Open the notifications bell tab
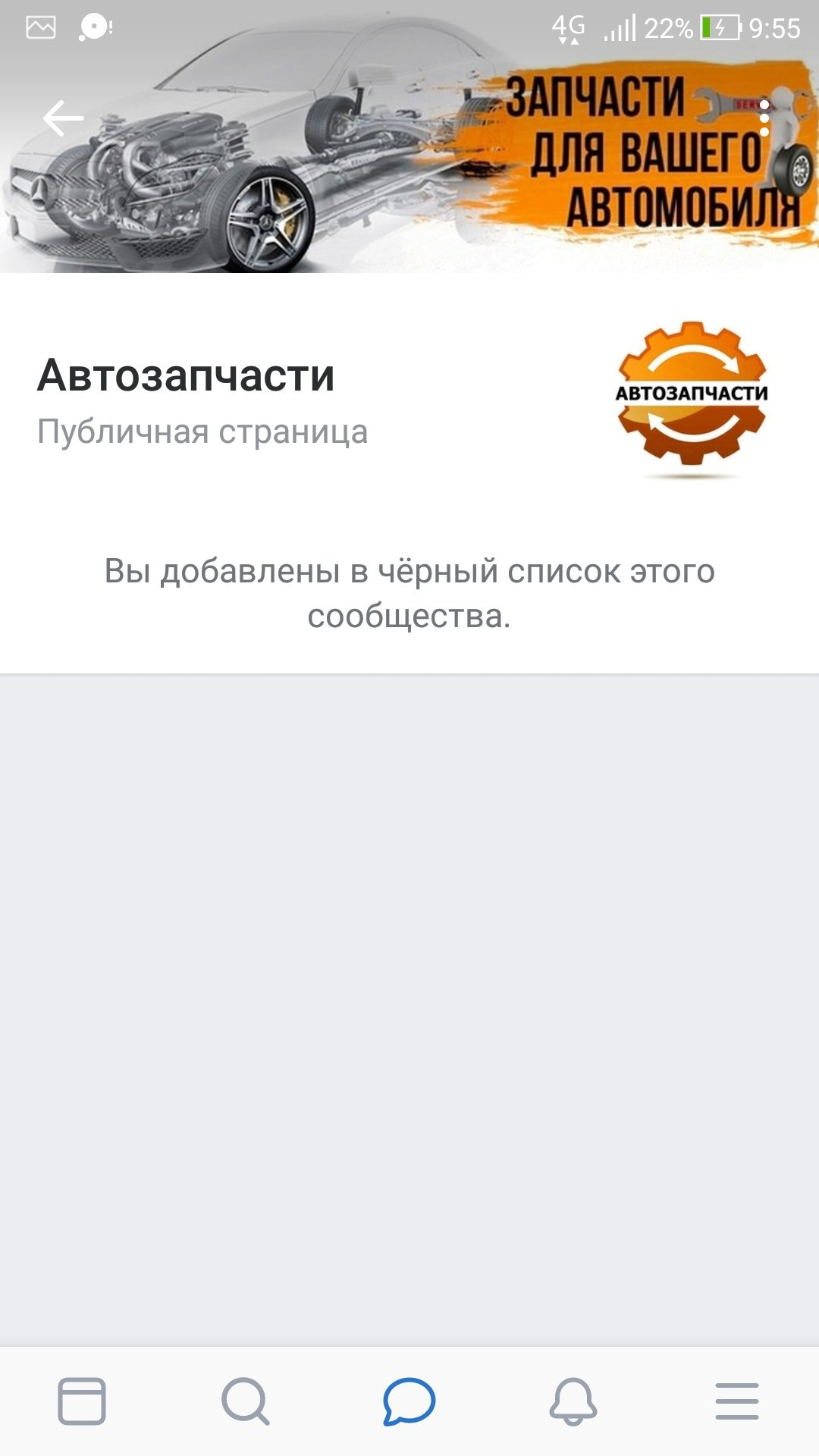This screenshot has height=1456, width=819. point(573,1401)
